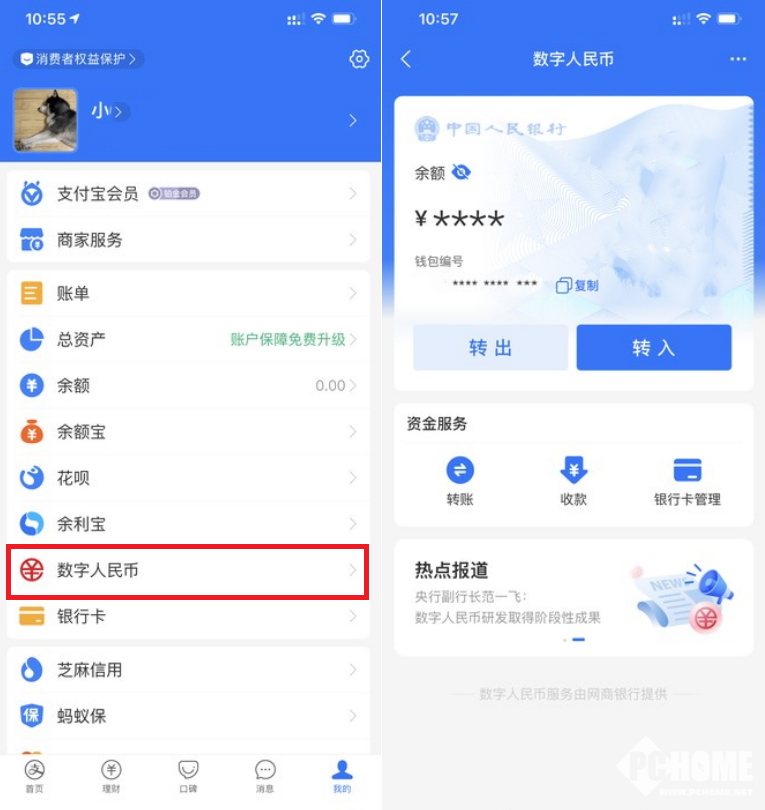The width and height of the screenshot is (765, 810).
Task: Tap the 转出 transfer out button
Action: (490, 348)
